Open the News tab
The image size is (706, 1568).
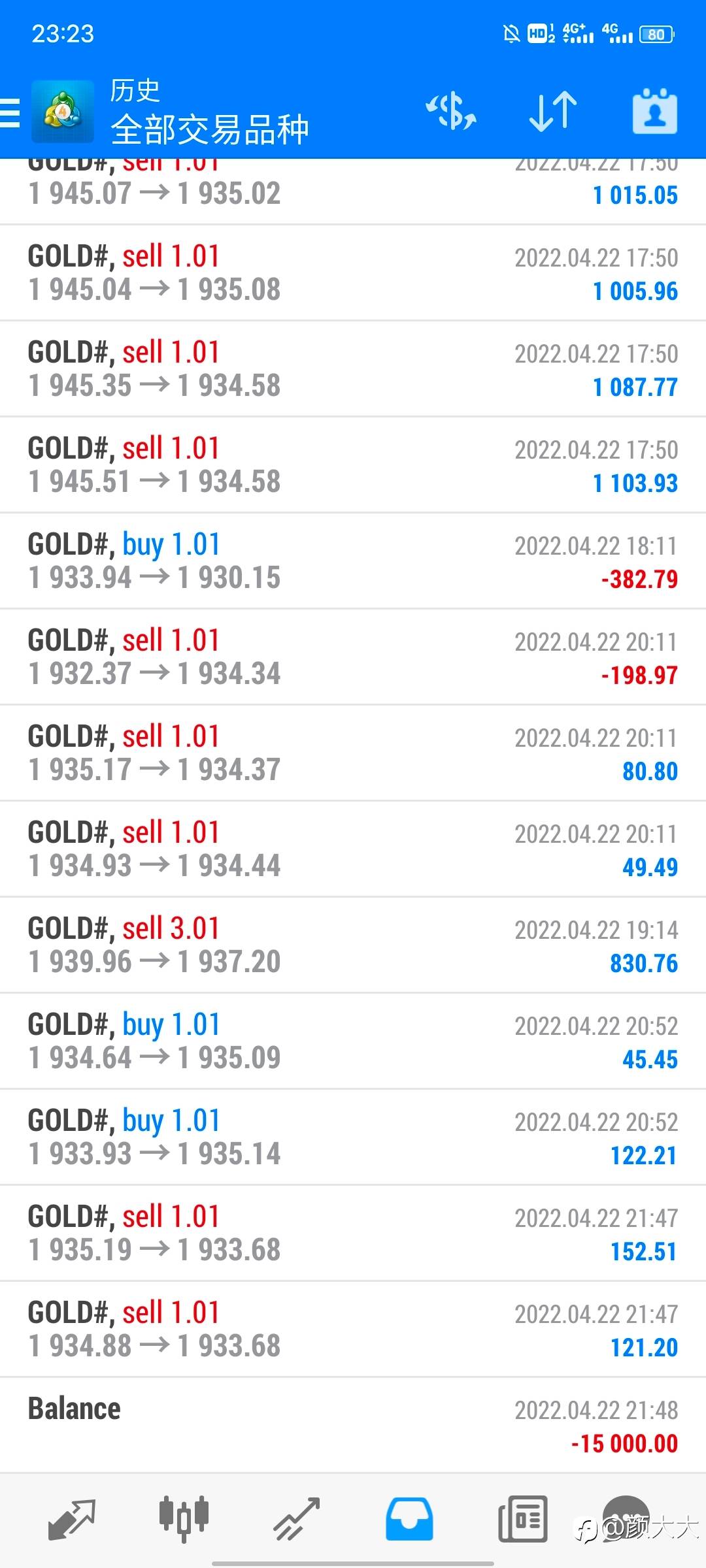pyautogui.click(x=522, y=1519)
